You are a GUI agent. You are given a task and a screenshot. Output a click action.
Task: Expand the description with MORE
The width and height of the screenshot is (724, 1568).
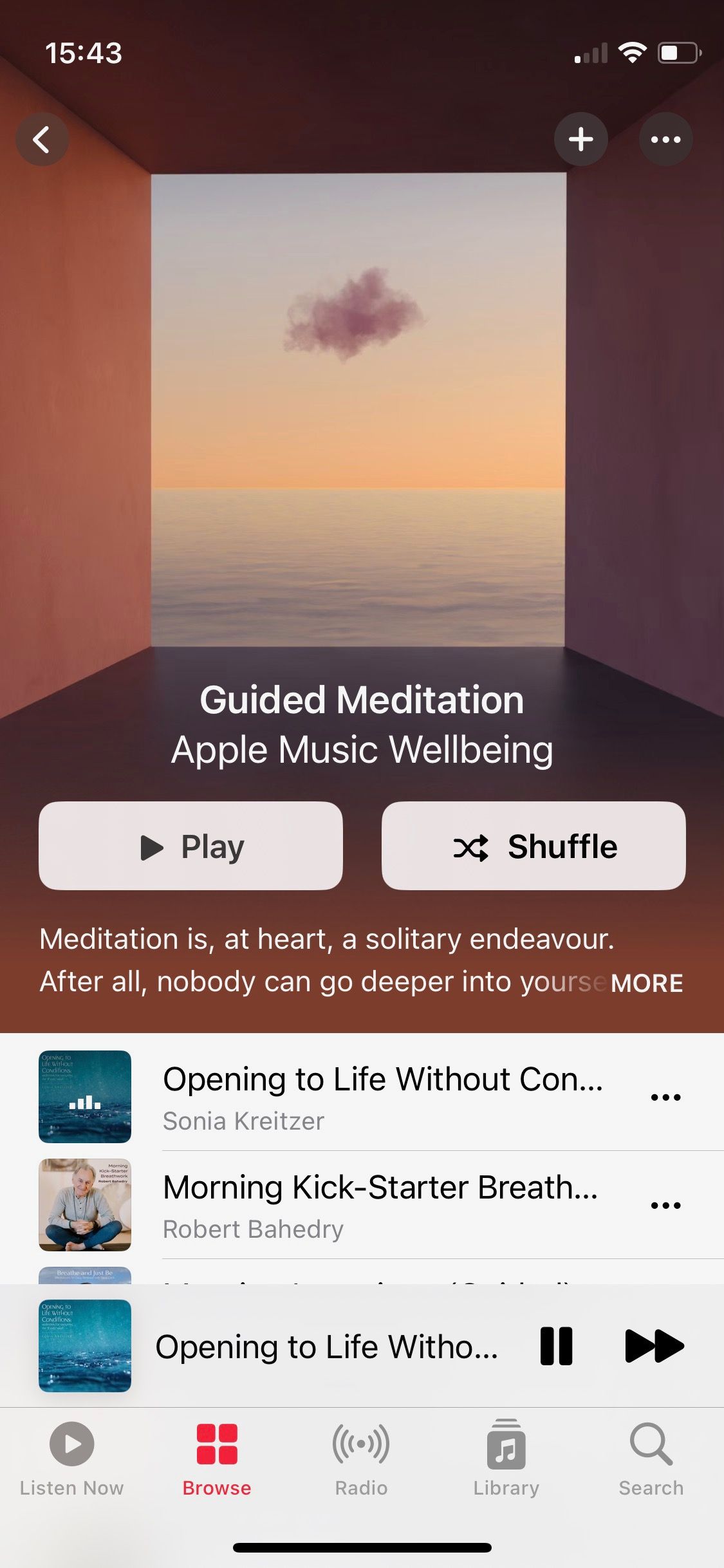click(647, 982)
